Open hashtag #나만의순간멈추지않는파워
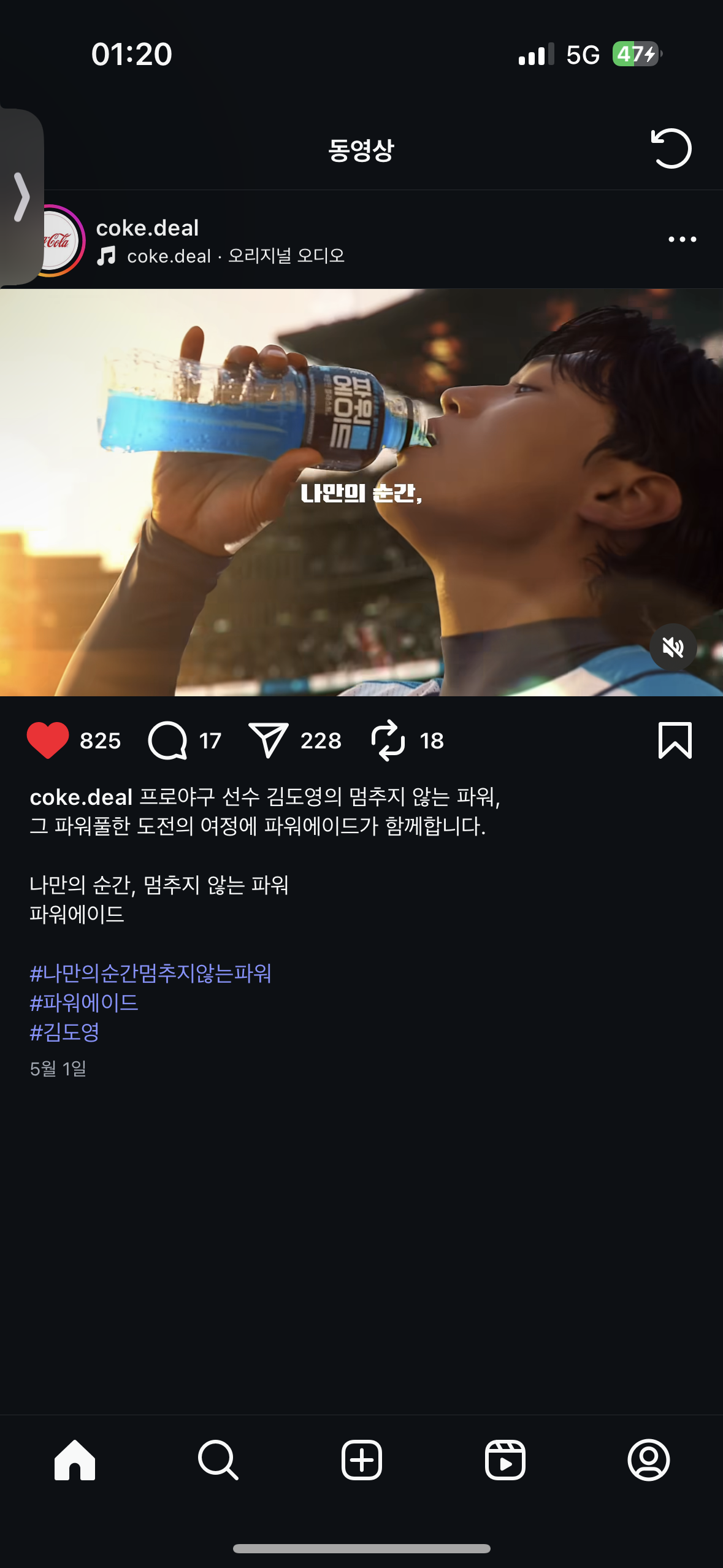Image resolution: width=723 pixels, height=1568 pixels. click(x=150, y=974)
